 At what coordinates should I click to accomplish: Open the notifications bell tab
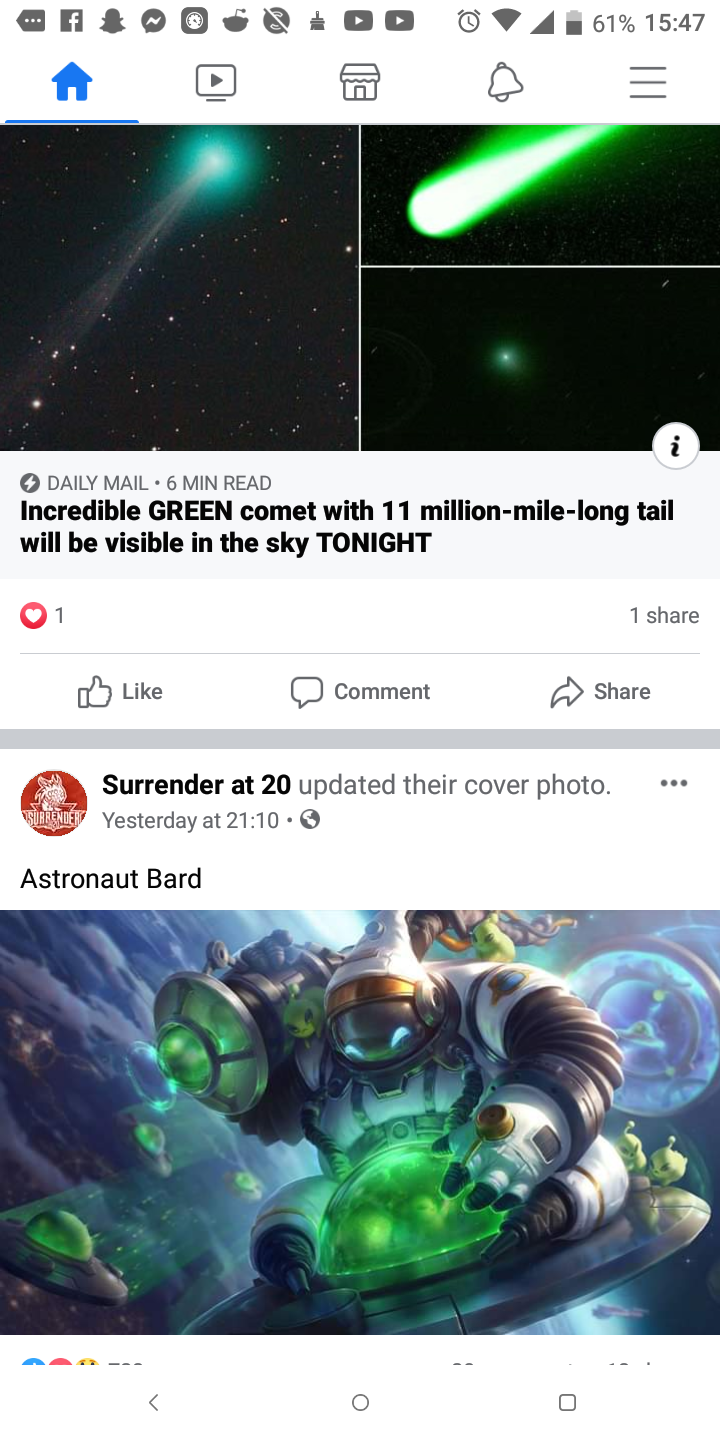[505, 82]
